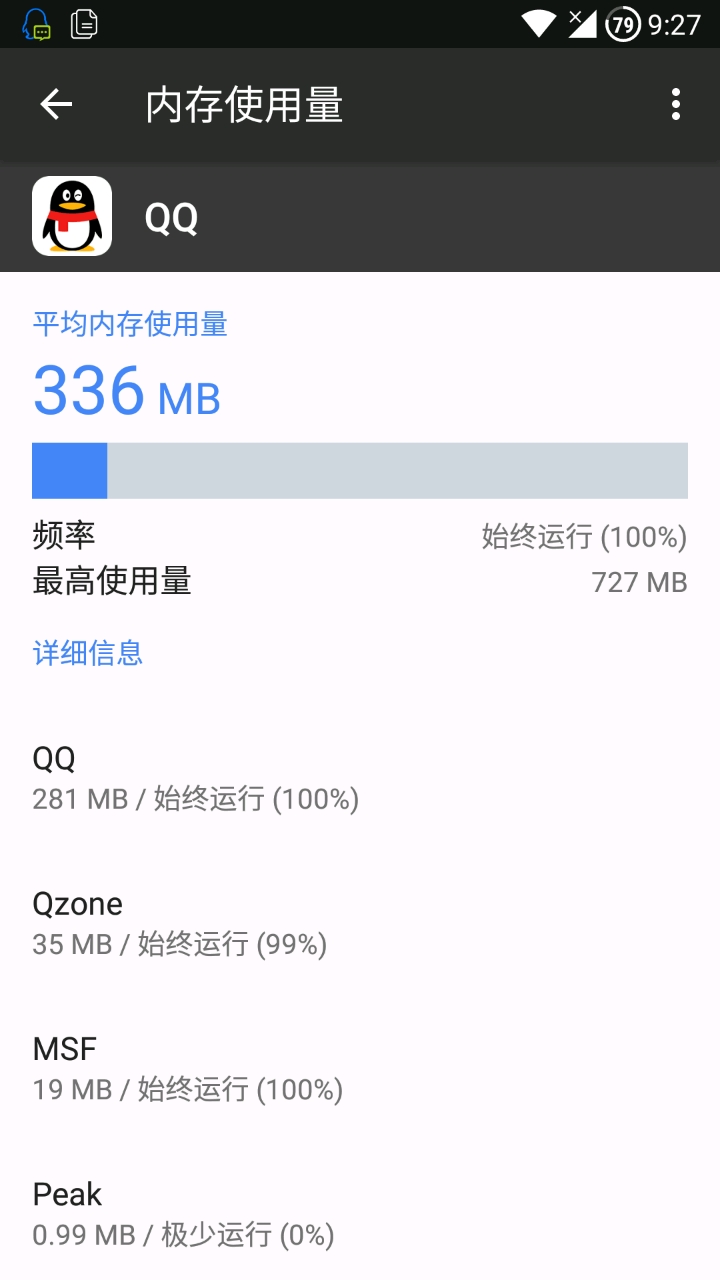Open the overflow menu
The image size is (720, 1280).
[x=676, y=104]
